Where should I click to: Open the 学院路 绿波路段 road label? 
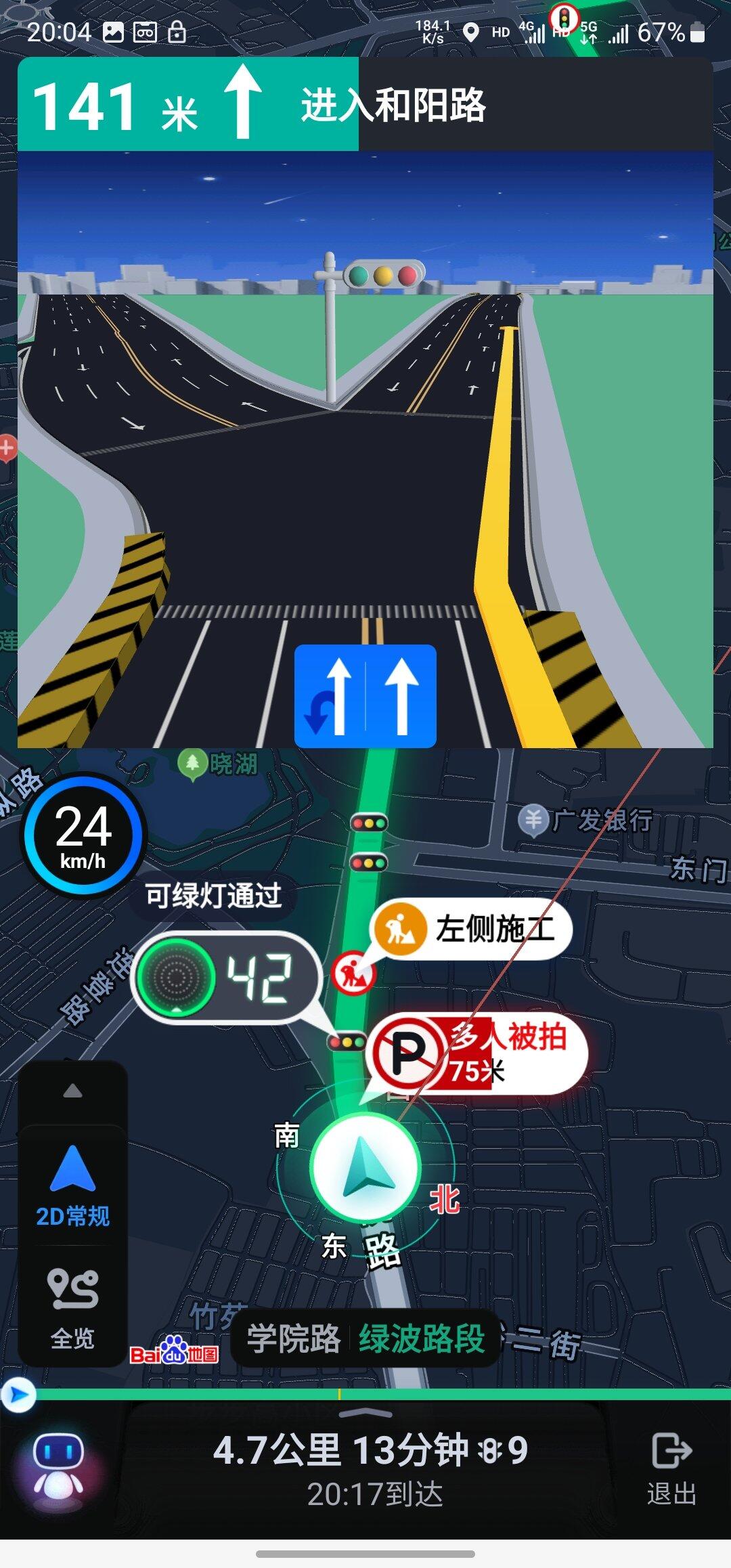pyautogui.click(x=365, y=1338)
